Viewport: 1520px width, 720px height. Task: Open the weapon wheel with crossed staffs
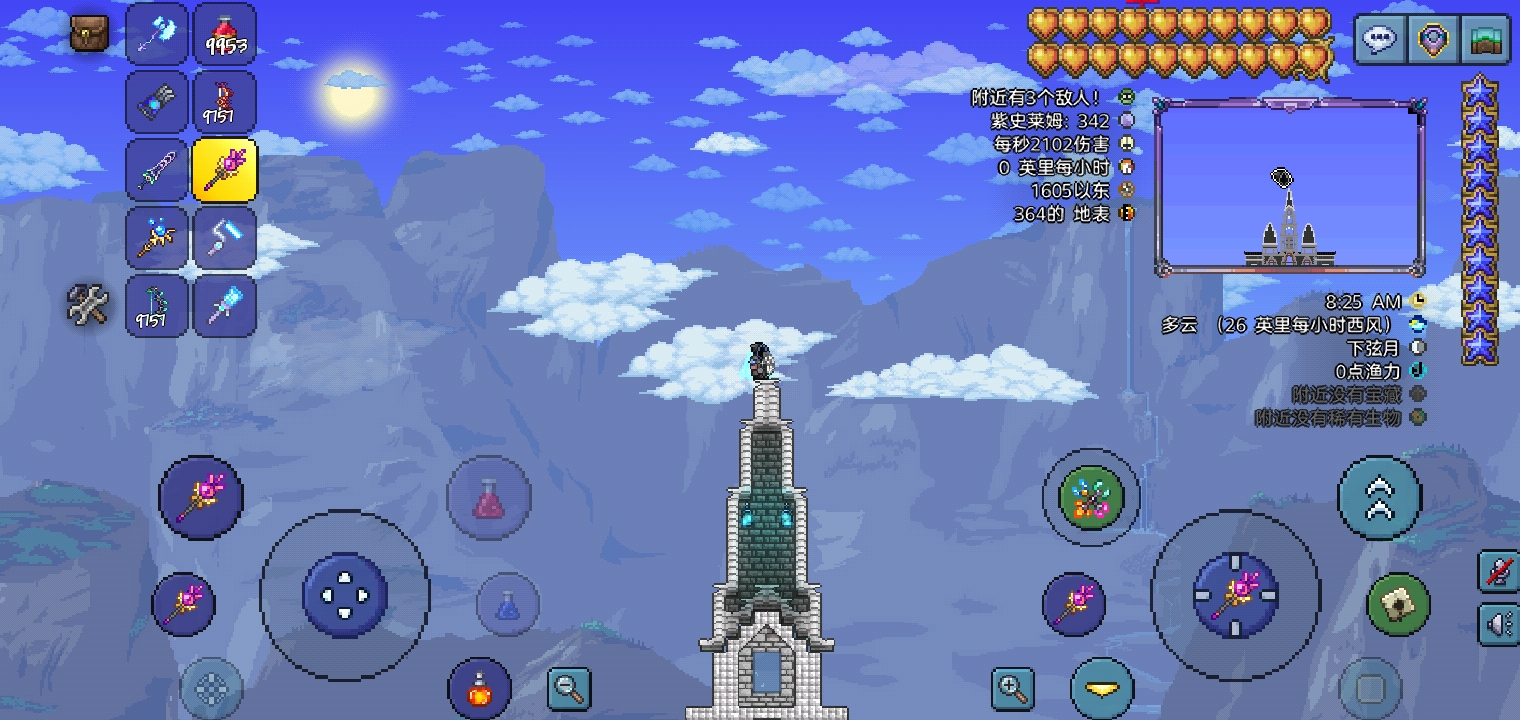click(1091, 497)
